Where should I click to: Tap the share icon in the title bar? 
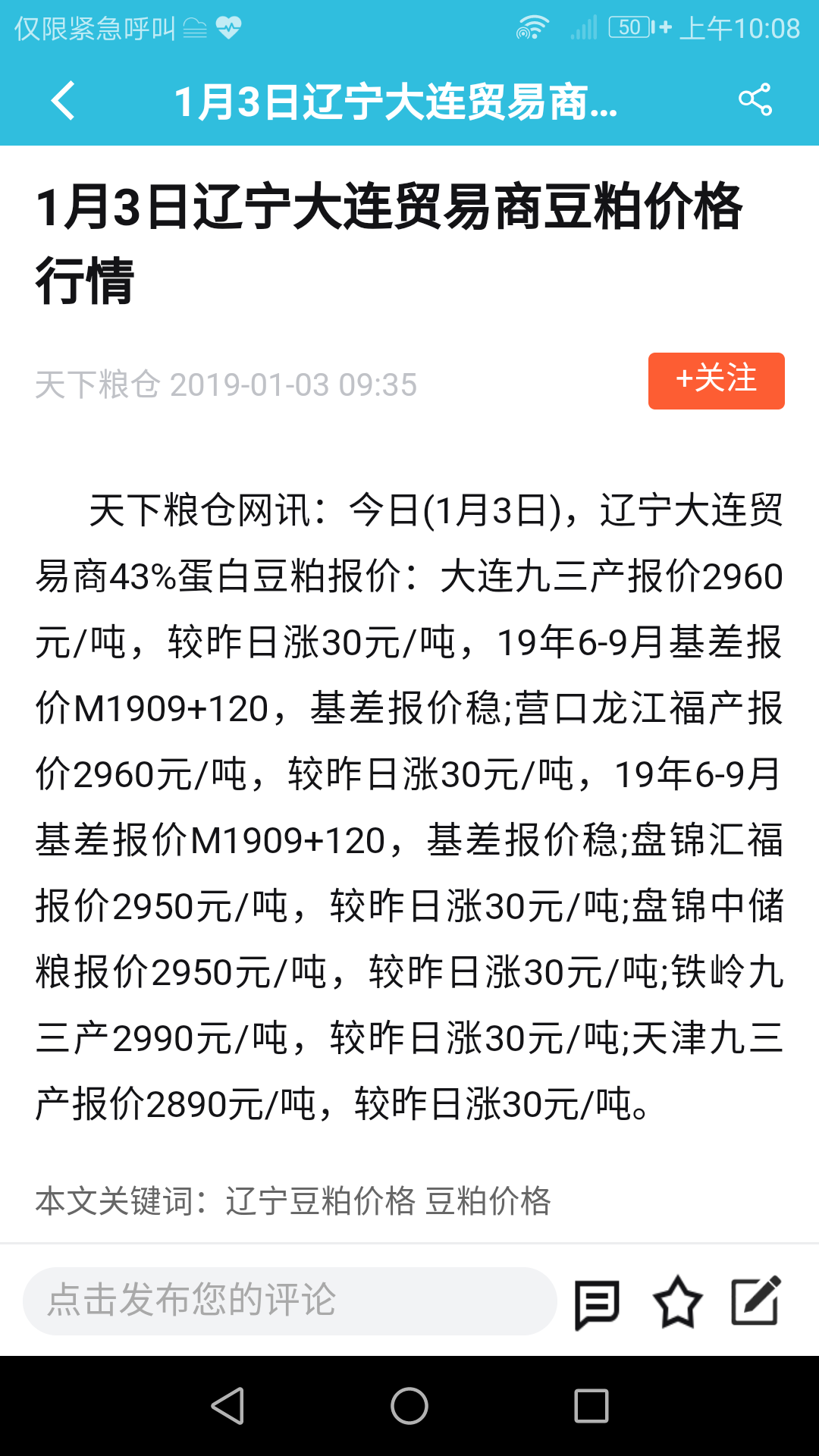coord(755,101)
